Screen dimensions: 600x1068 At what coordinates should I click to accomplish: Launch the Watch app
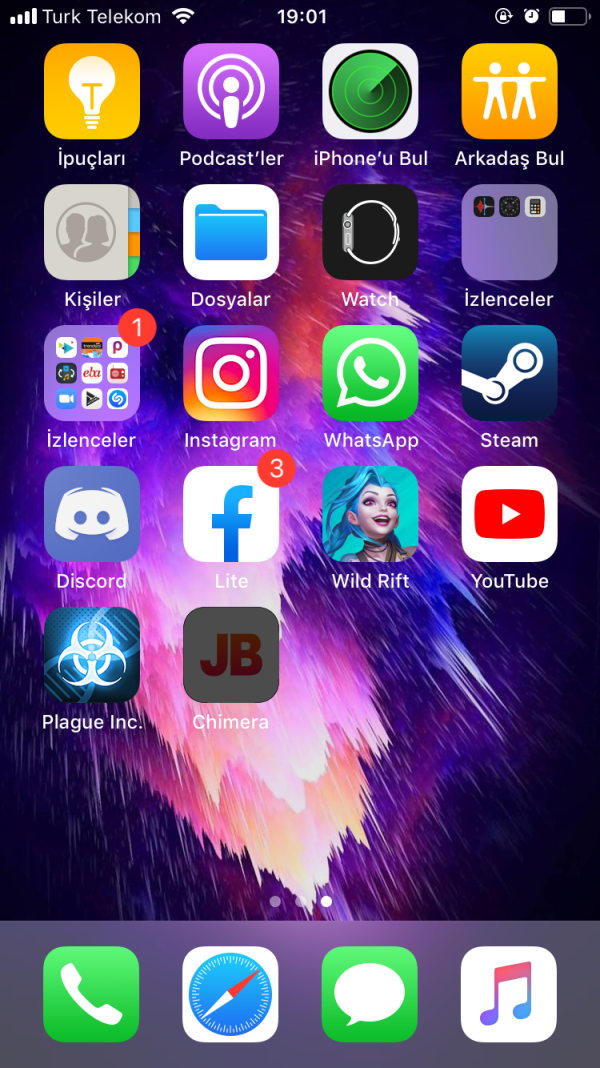370,232
